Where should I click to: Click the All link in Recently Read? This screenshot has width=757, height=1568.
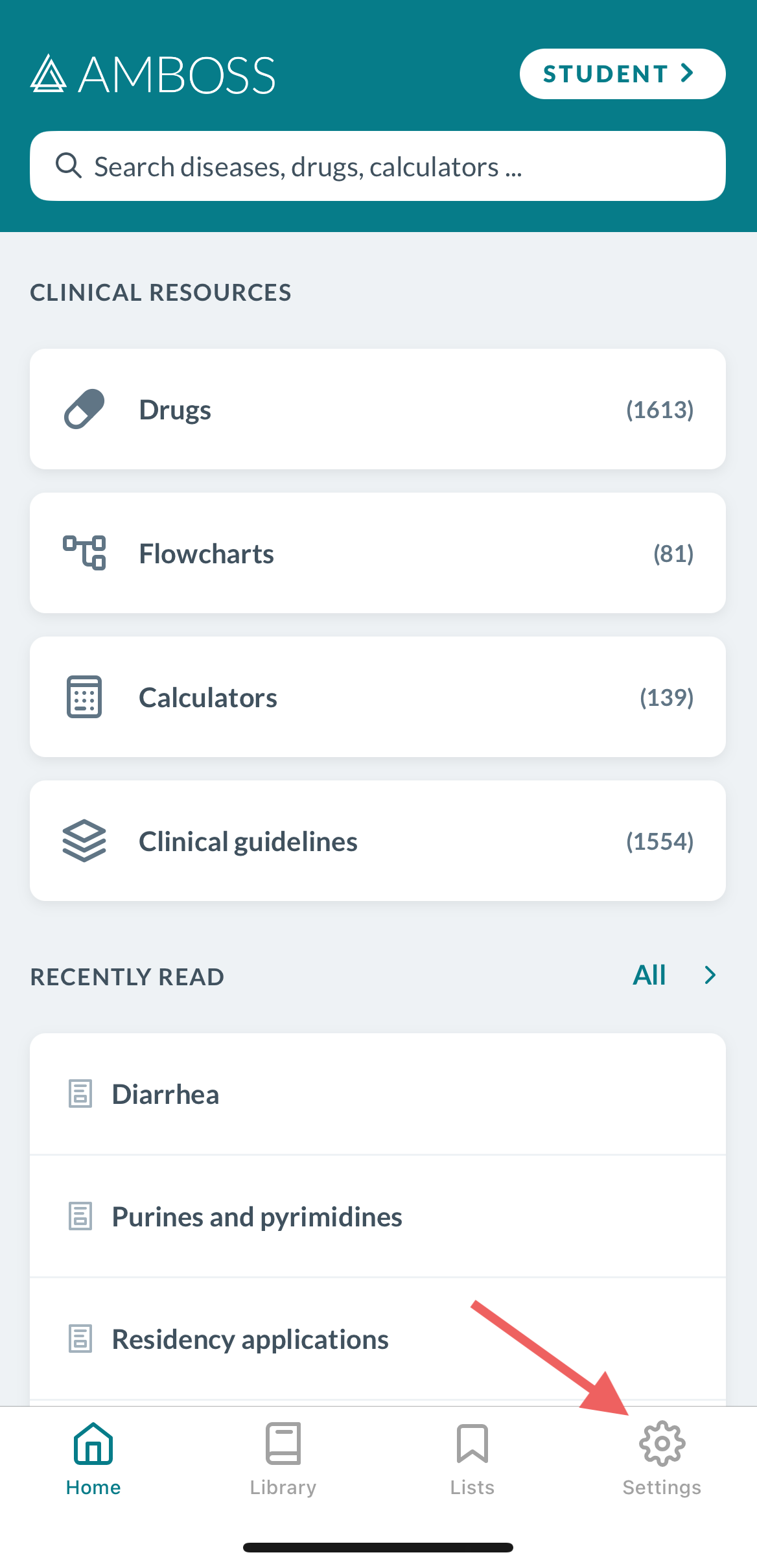[x=649, y=975]
